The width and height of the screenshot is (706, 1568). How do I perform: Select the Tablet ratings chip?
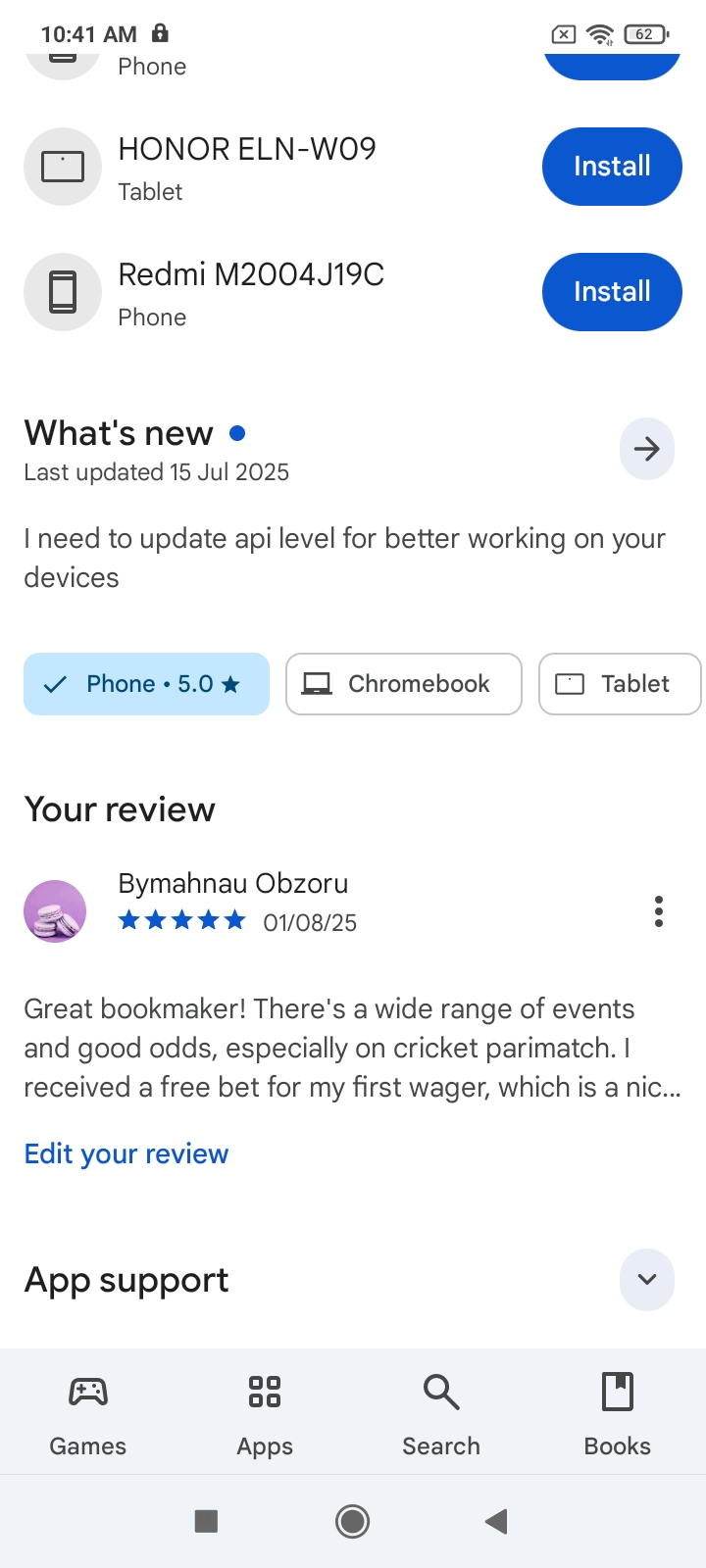pos(620,684)
